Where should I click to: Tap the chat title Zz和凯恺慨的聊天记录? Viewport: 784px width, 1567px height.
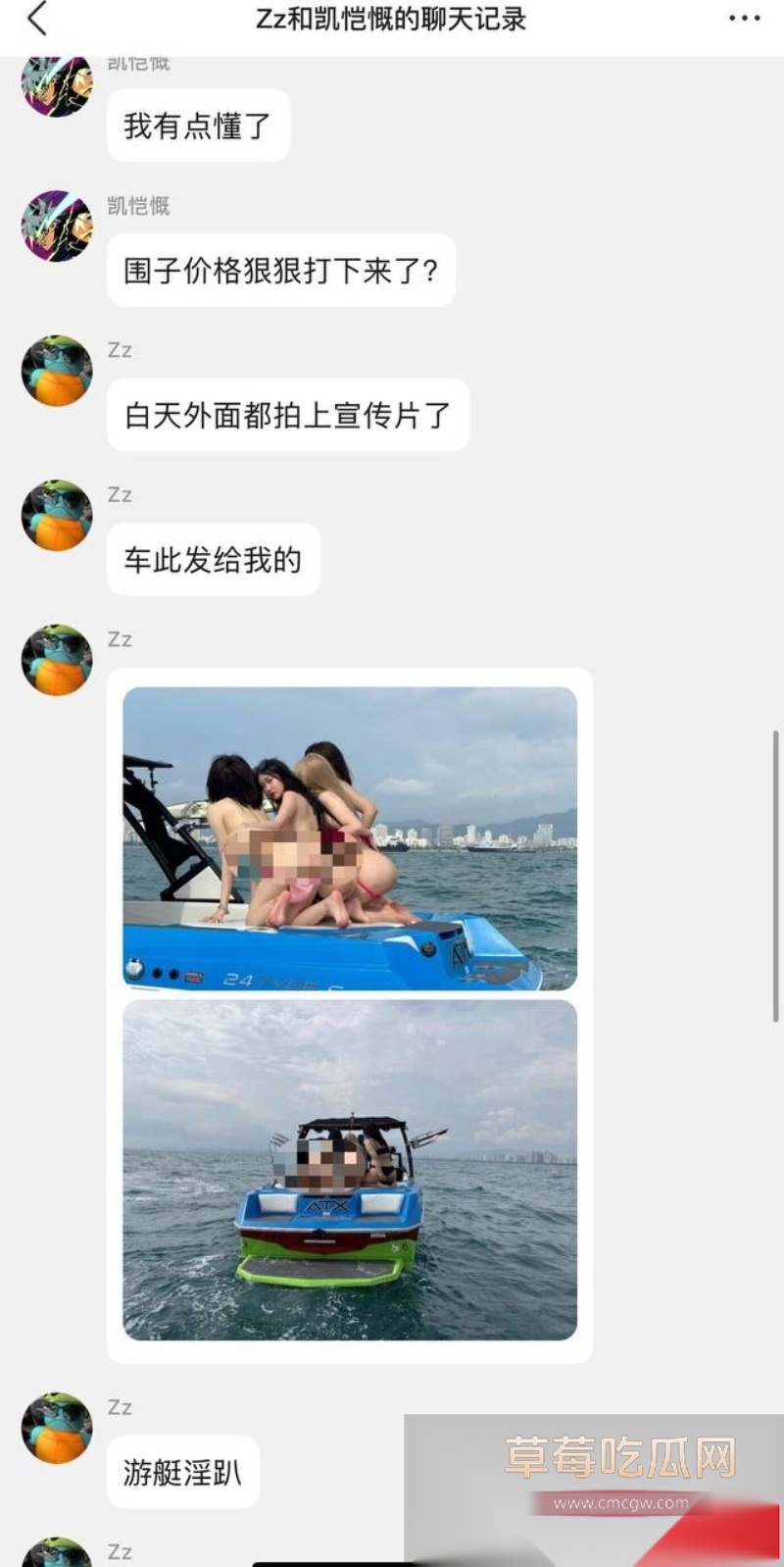392,20
